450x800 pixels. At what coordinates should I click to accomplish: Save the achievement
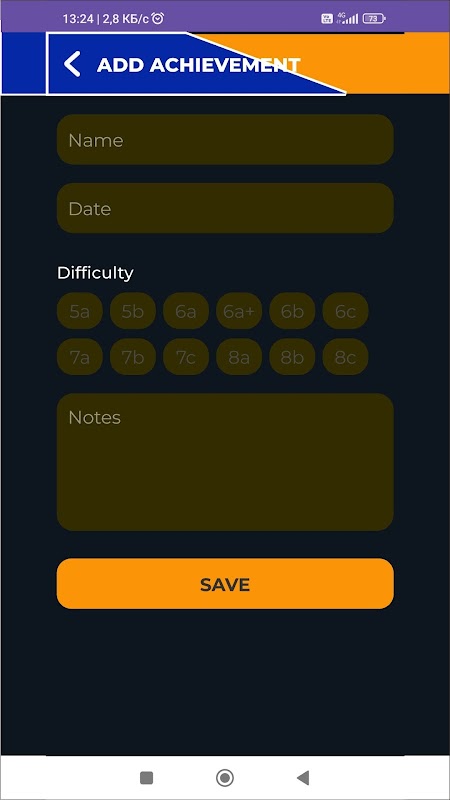[225, 584]
